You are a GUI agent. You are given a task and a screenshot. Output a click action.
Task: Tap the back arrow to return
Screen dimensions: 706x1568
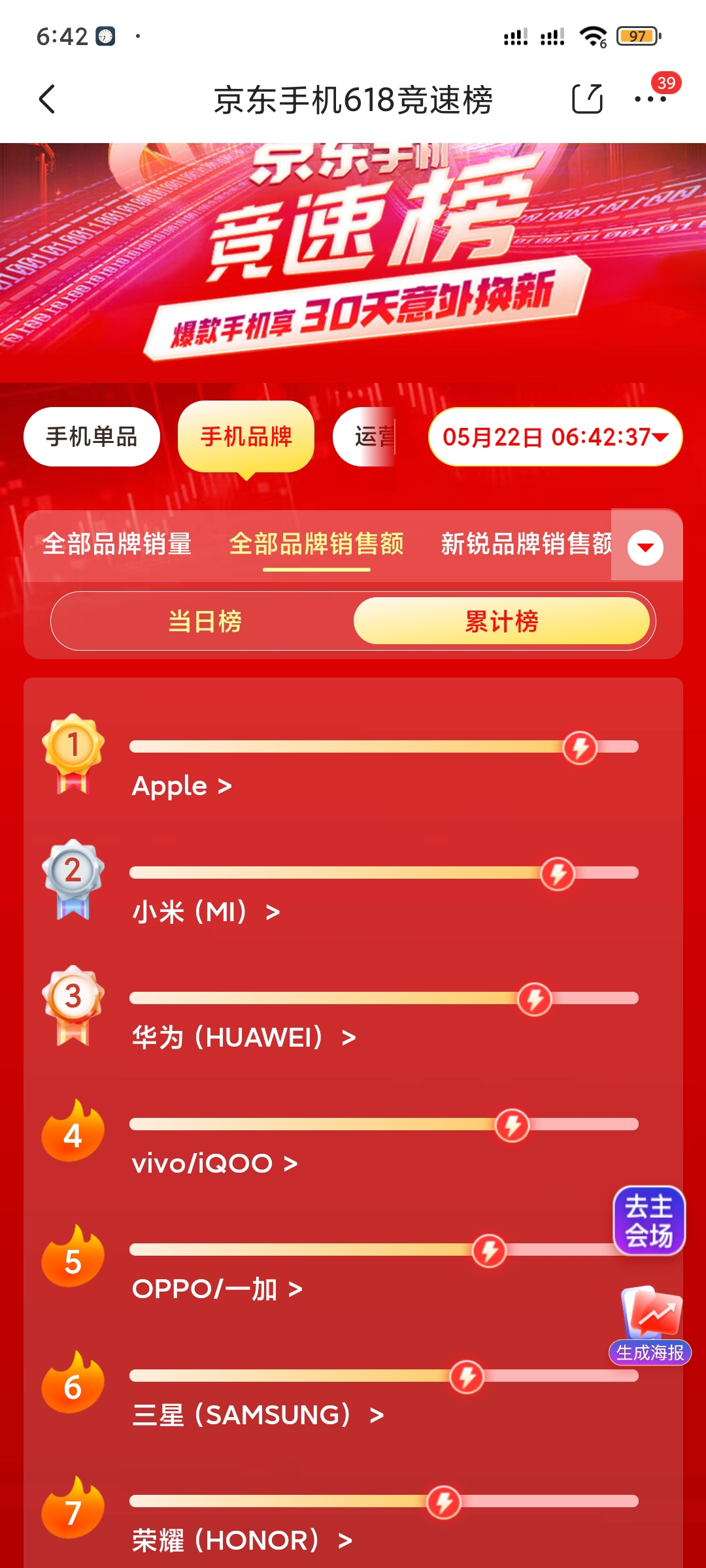(x=48, y=97)
